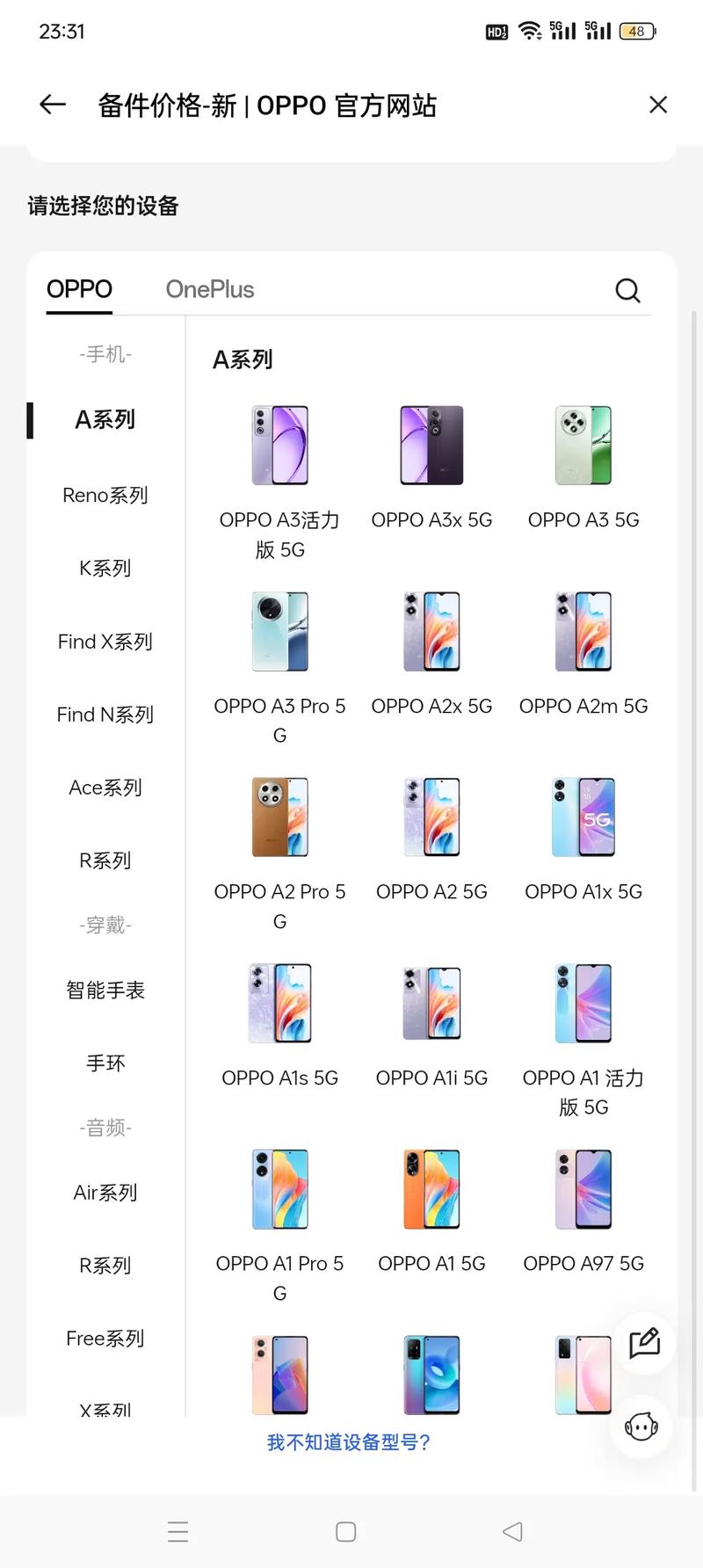Switch to the OnePlus tab

pyautogui.click(x=210, y=290)
